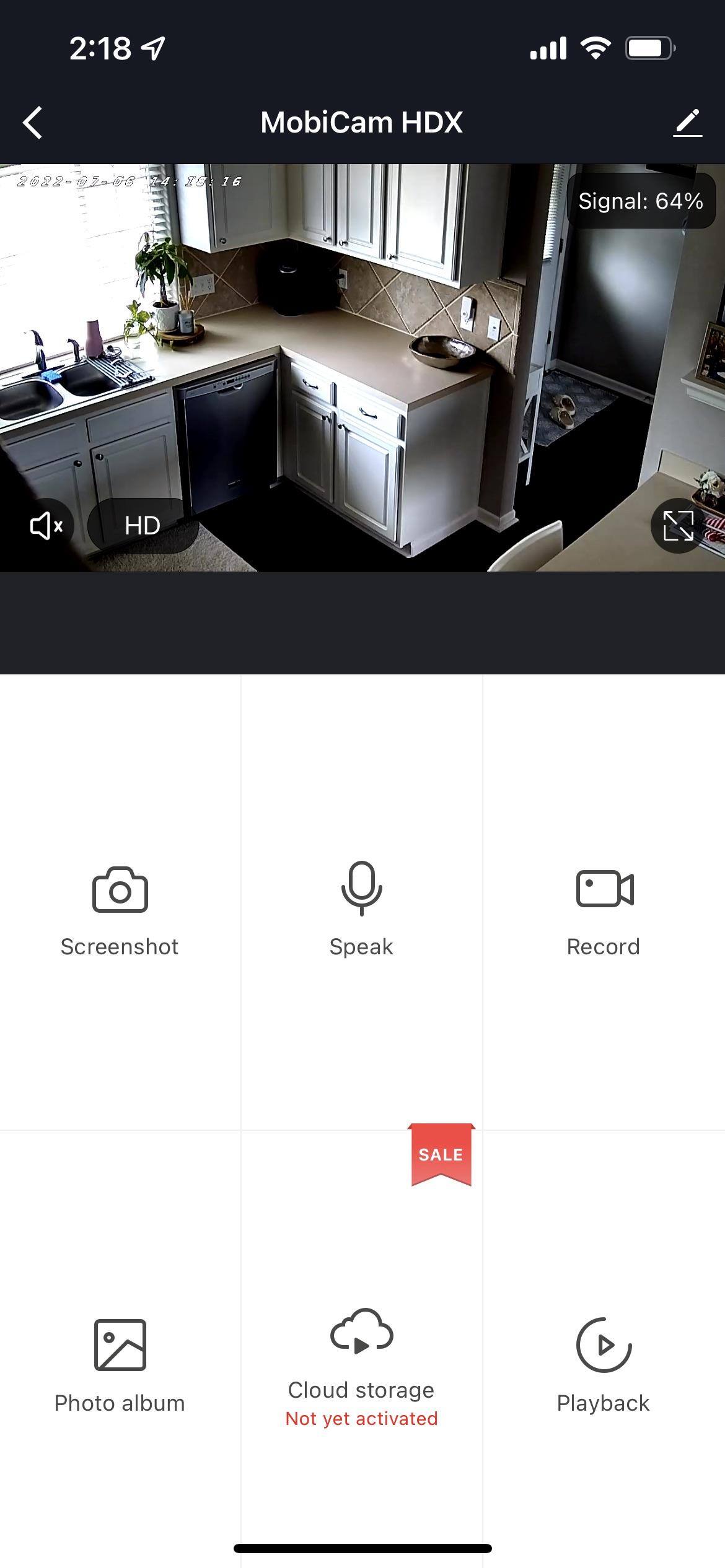Change the HD video quality setting
The width and height of the screenshot is (725, 1568).
coord(143,526)
